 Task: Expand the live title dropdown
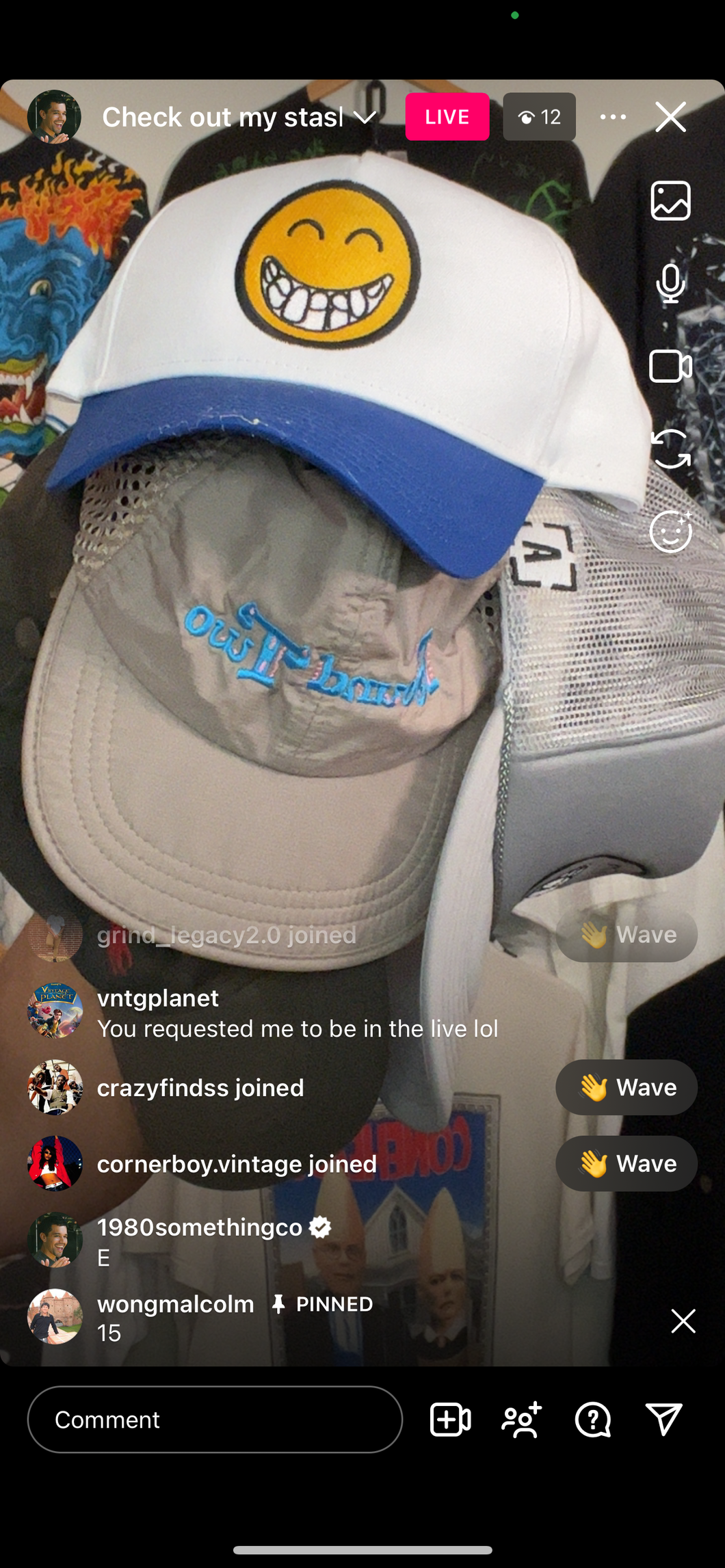click(x=365, y=118)
